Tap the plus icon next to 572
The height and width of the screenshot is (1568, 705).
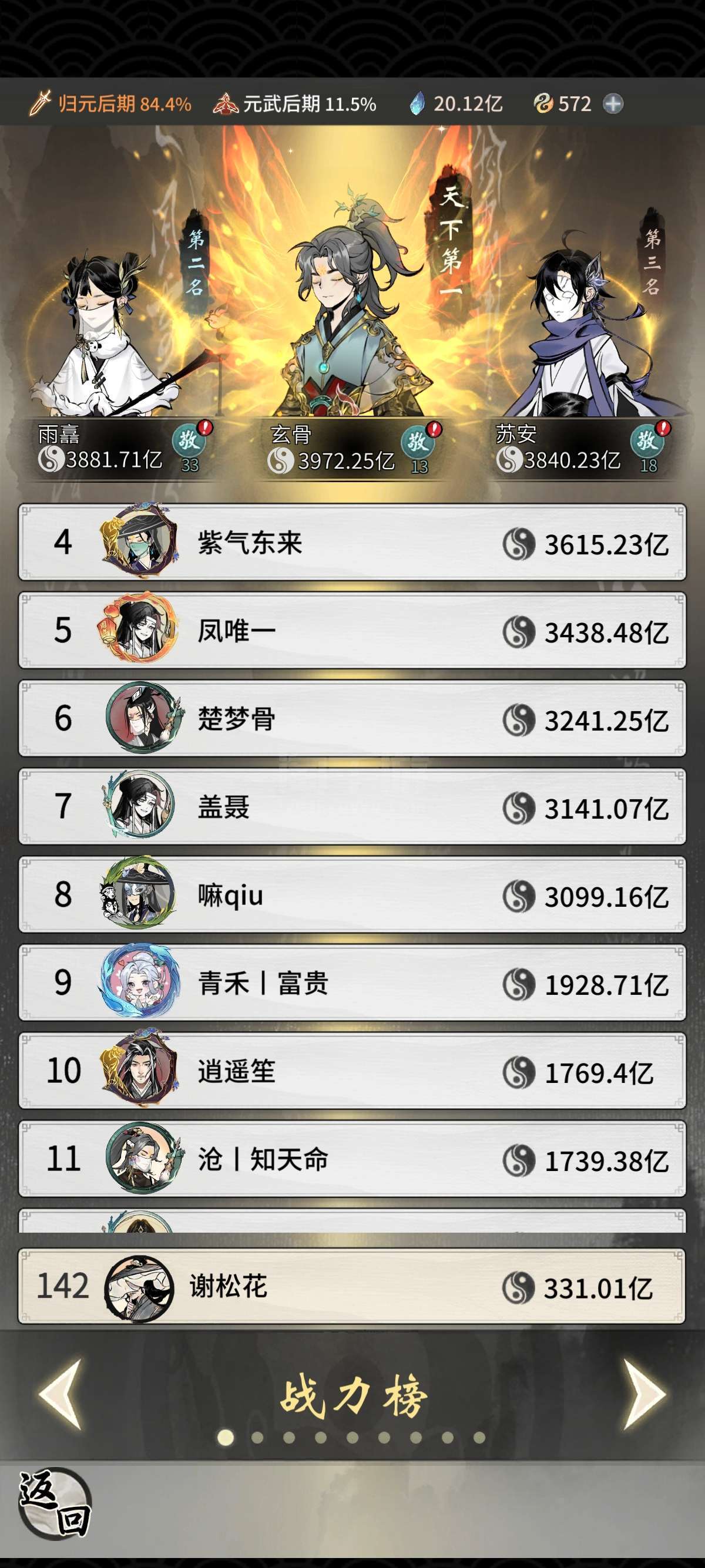tap(612, 104)
